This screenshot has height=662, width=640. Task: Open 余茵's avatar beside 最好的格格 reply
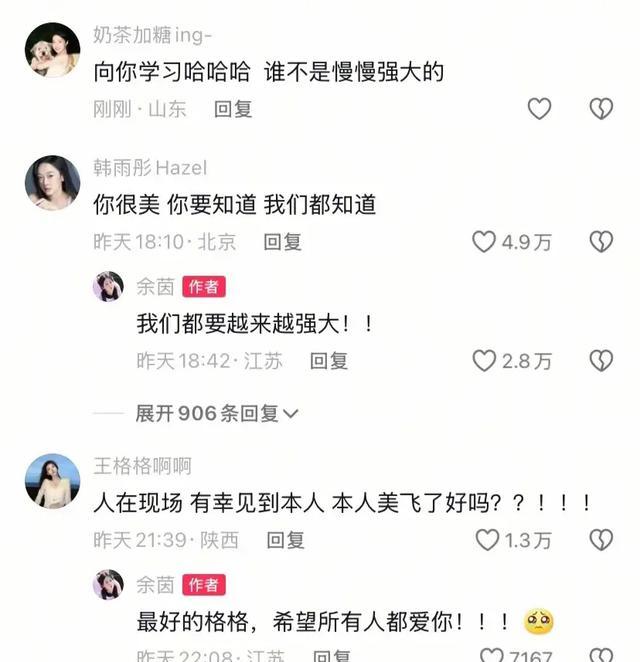tap(108, 584)
